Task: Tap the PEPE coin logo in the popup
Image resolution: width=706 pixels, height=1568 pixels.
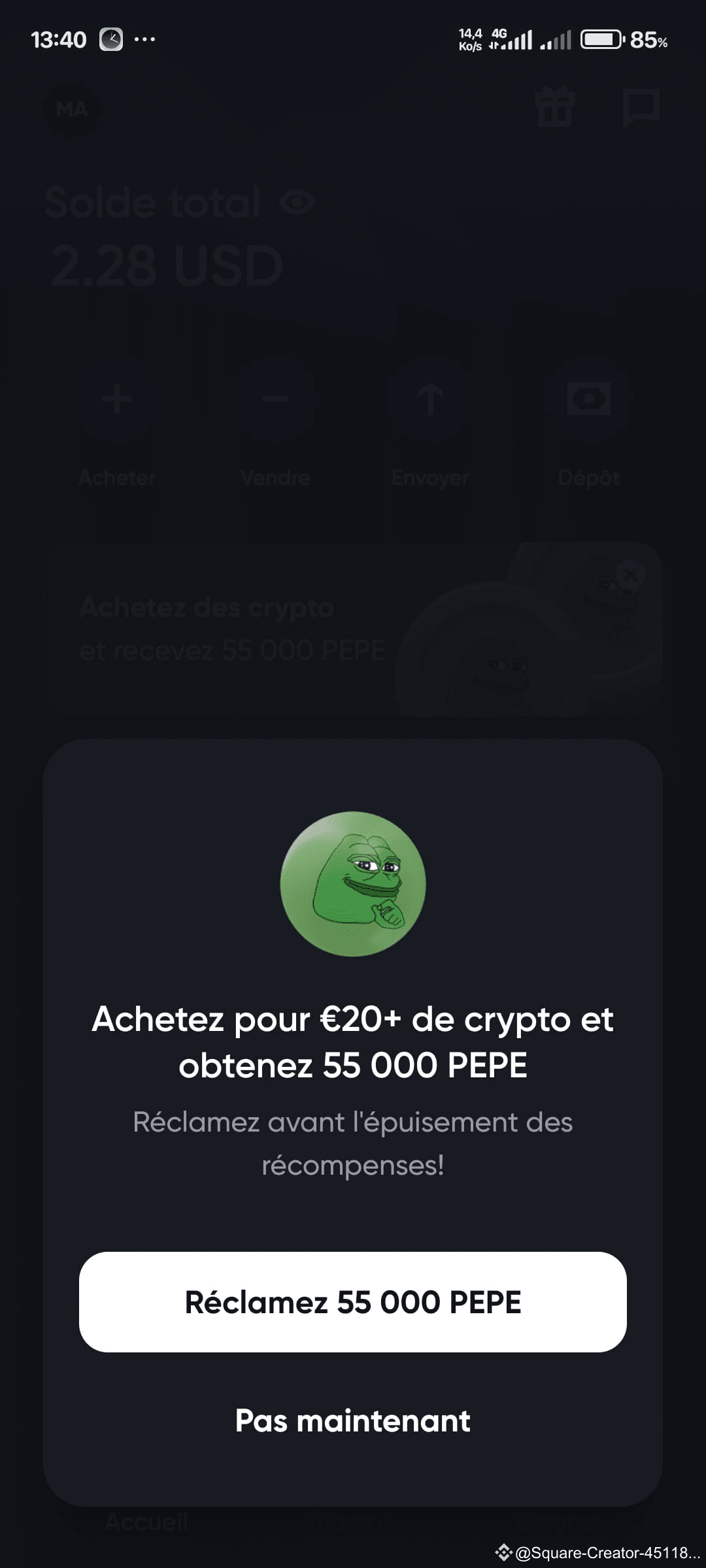Action: click(352, 884)
